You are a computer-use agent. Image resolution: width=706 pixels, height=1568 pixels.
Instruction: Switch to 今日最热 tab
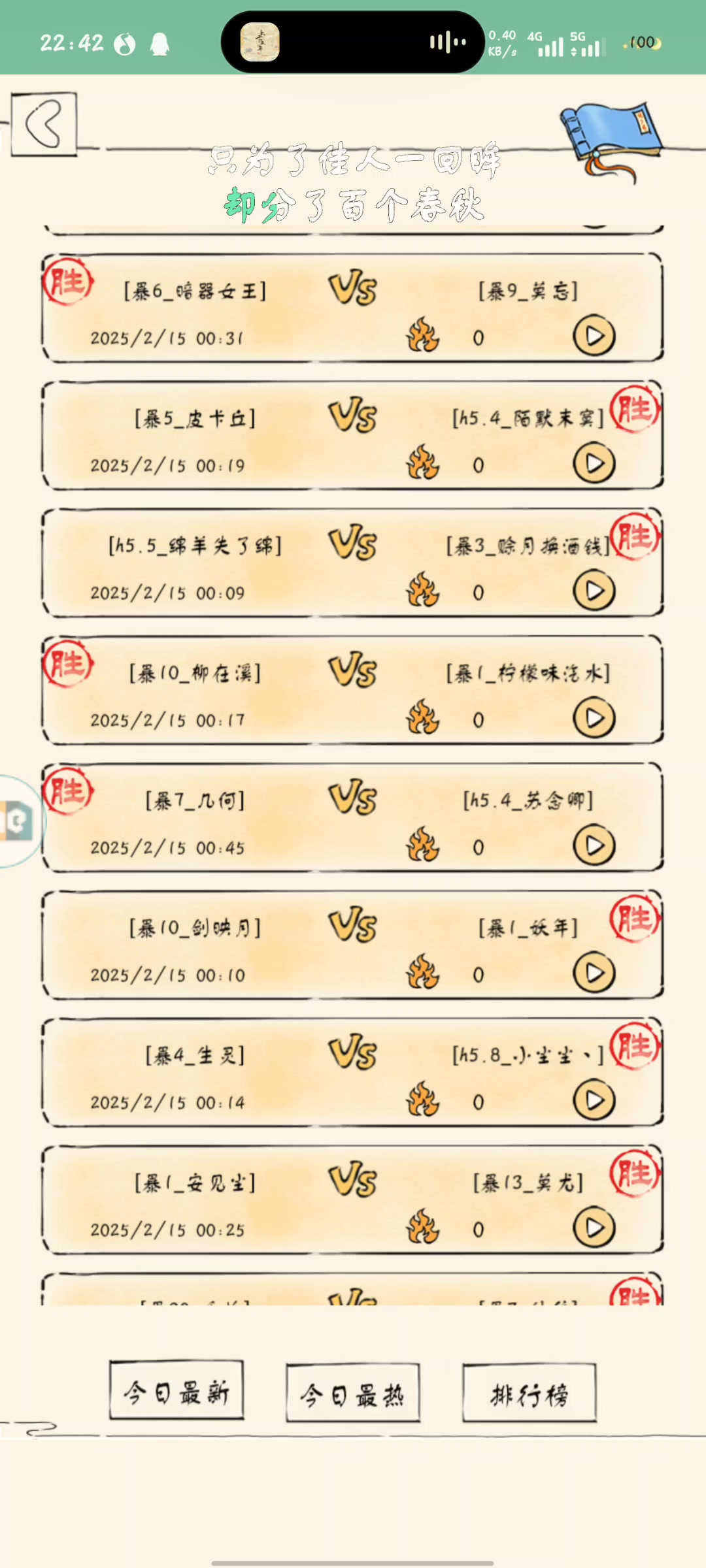353,1393
